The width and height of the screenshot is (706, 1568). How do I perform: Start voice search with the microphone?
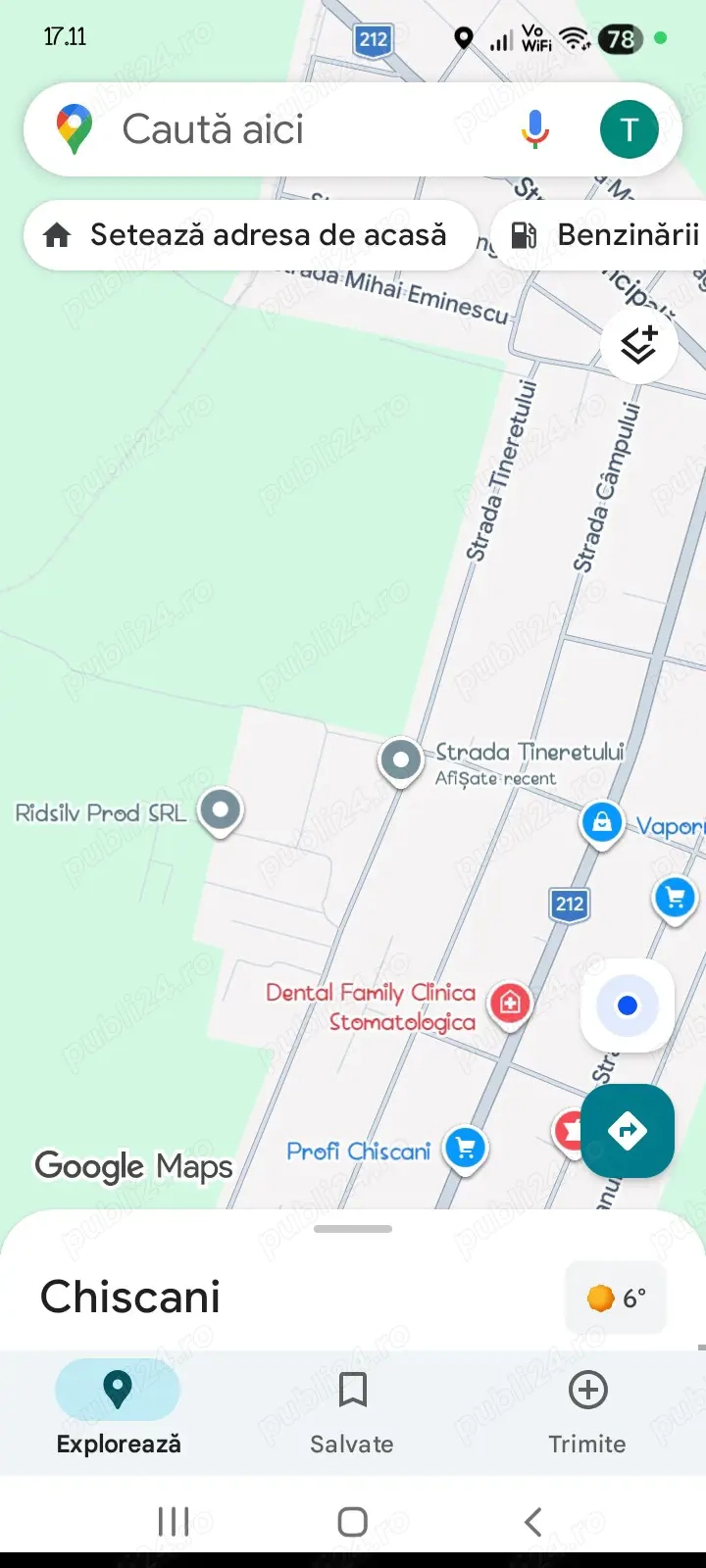(535, 129)
